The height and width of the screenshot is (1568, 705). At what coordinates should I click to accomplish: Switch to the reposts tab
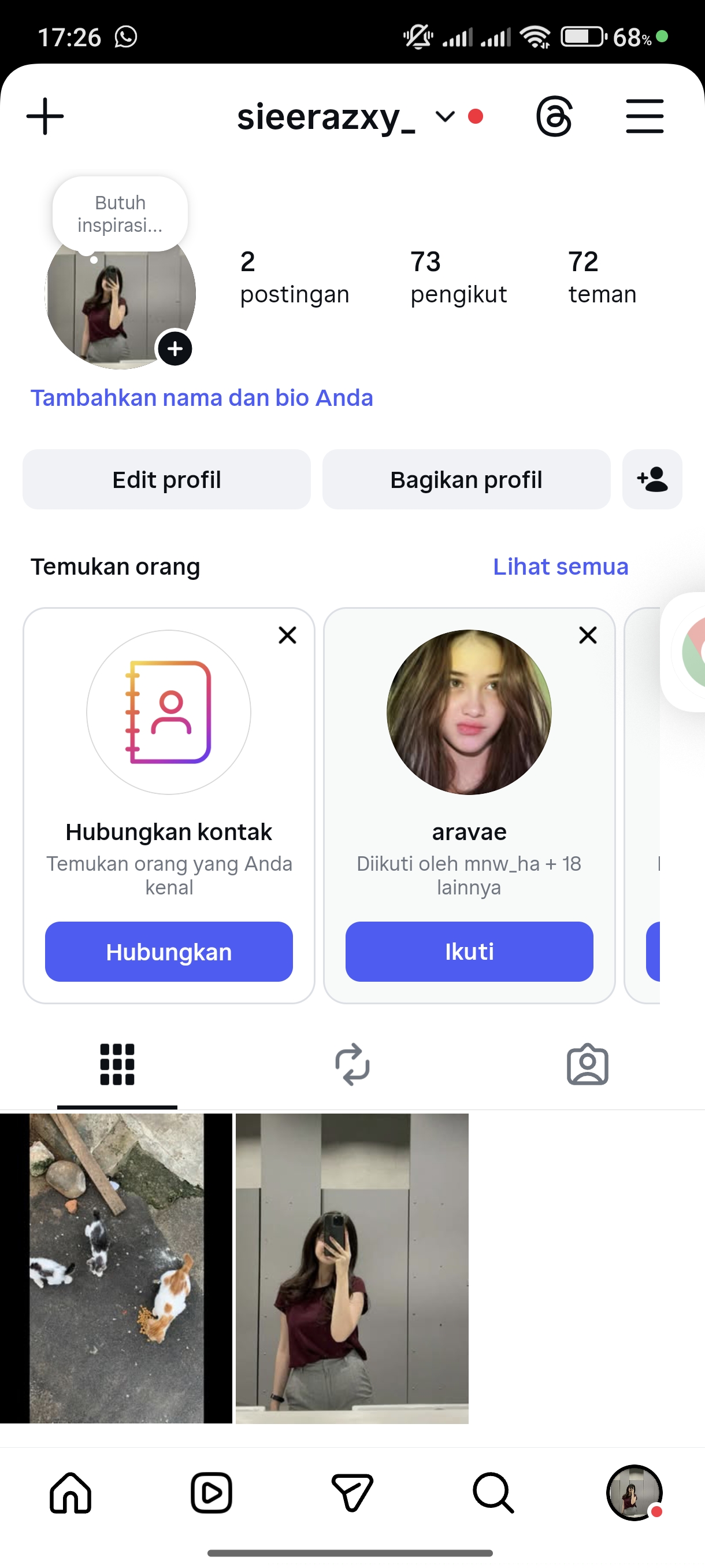coord(352,1064)
